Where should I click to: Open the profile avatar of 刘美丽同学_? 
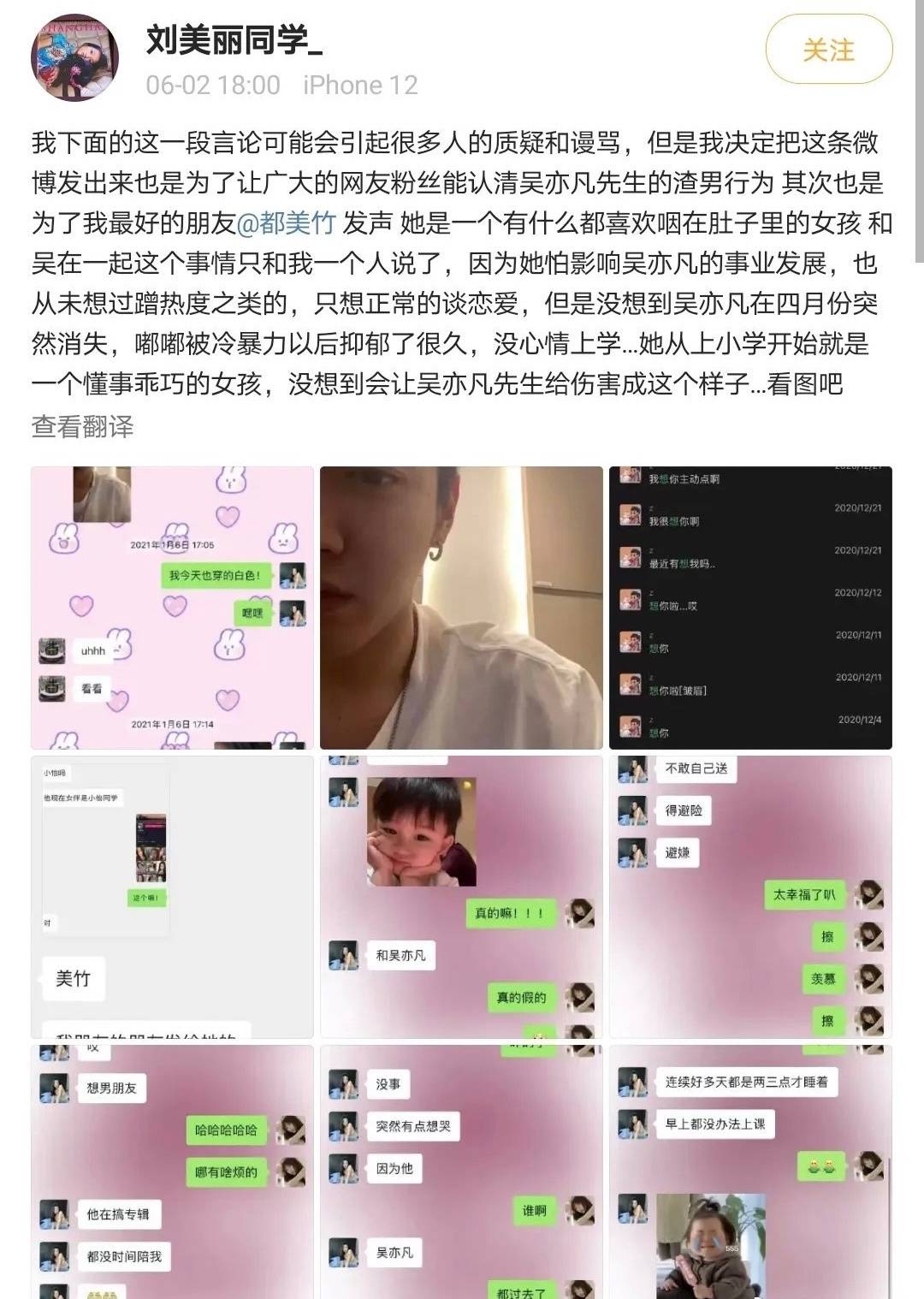(74, 57)
